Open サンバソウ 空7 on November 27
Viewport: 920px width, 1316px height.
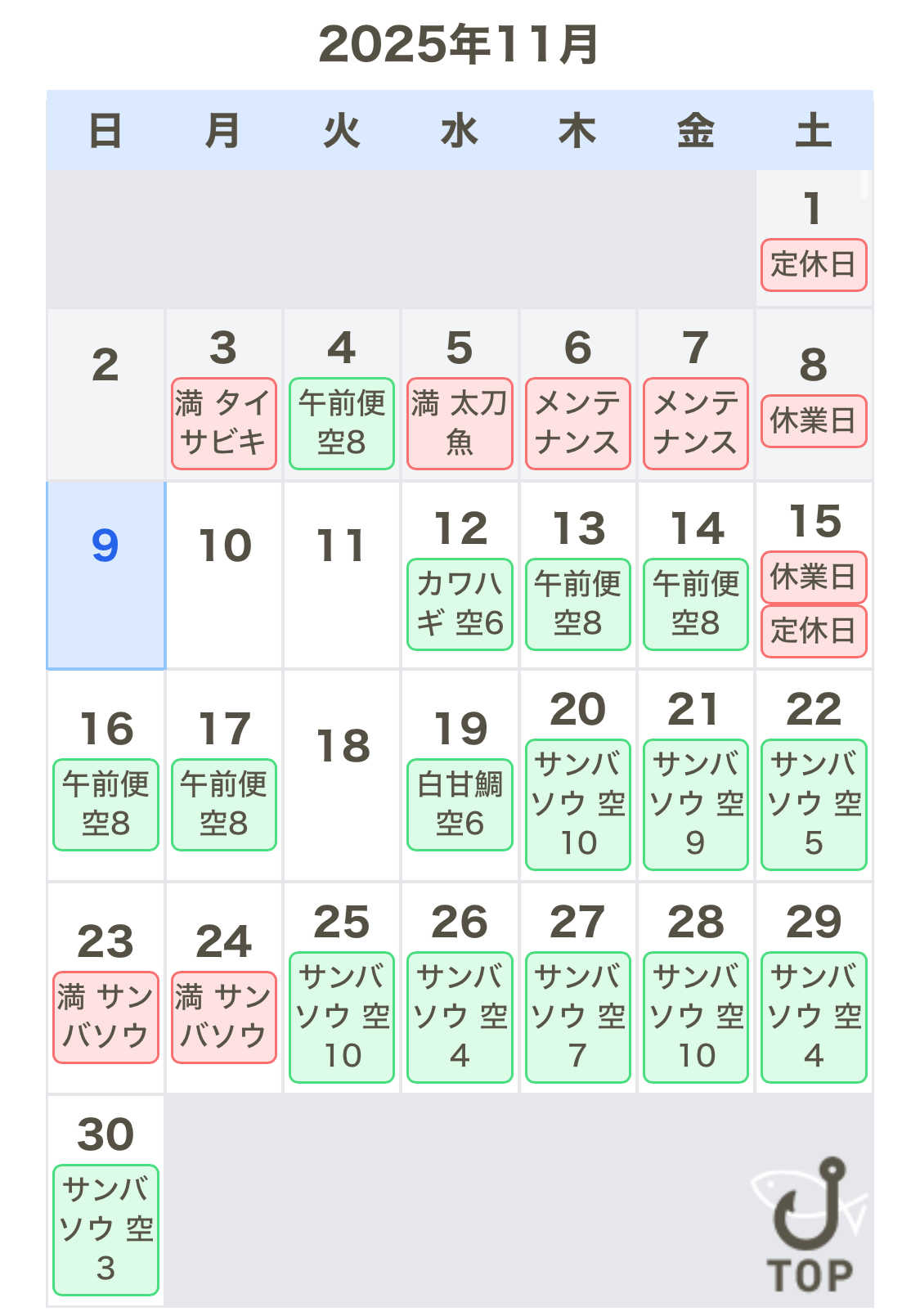577,1017
